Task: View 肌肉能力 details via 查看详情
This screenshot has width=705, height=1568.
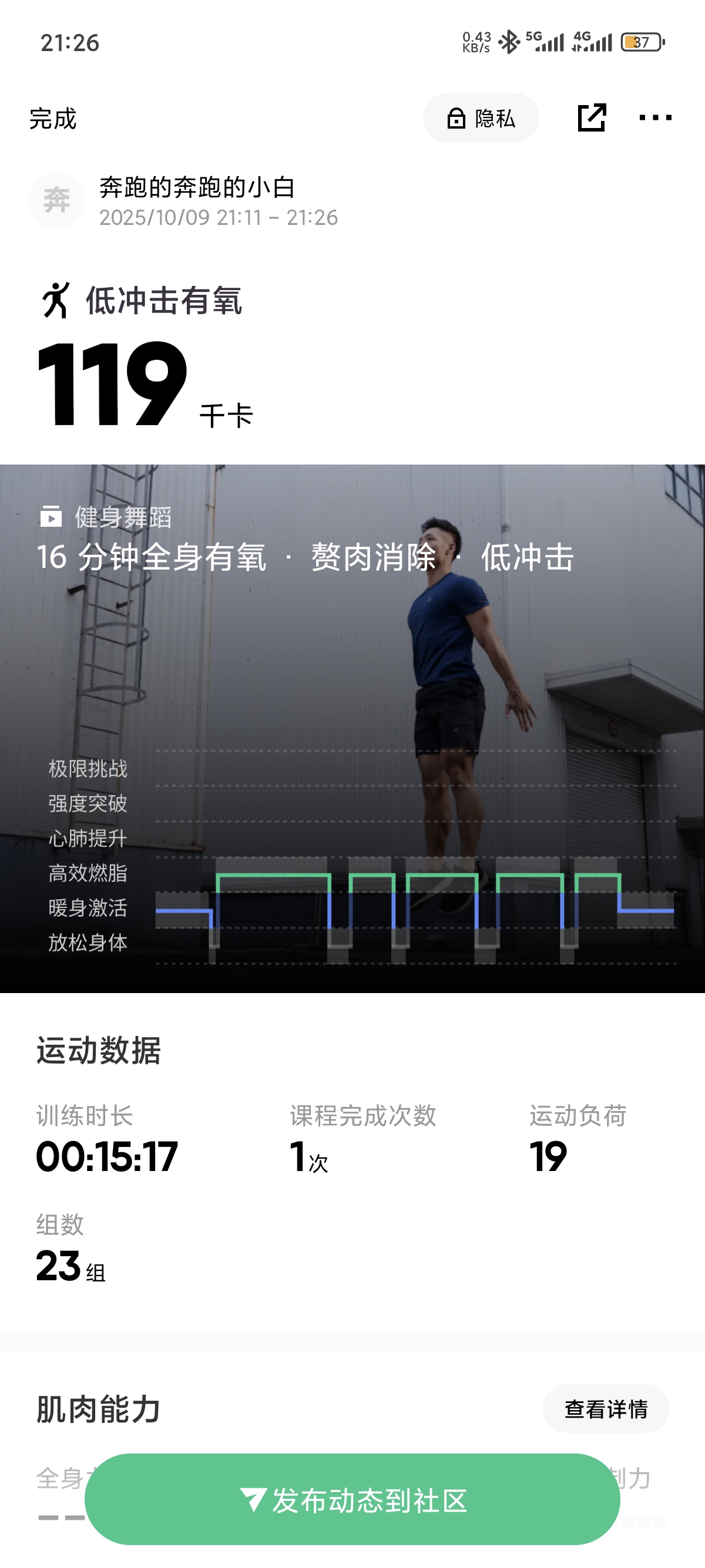Action: click(x=606, y=1408)
